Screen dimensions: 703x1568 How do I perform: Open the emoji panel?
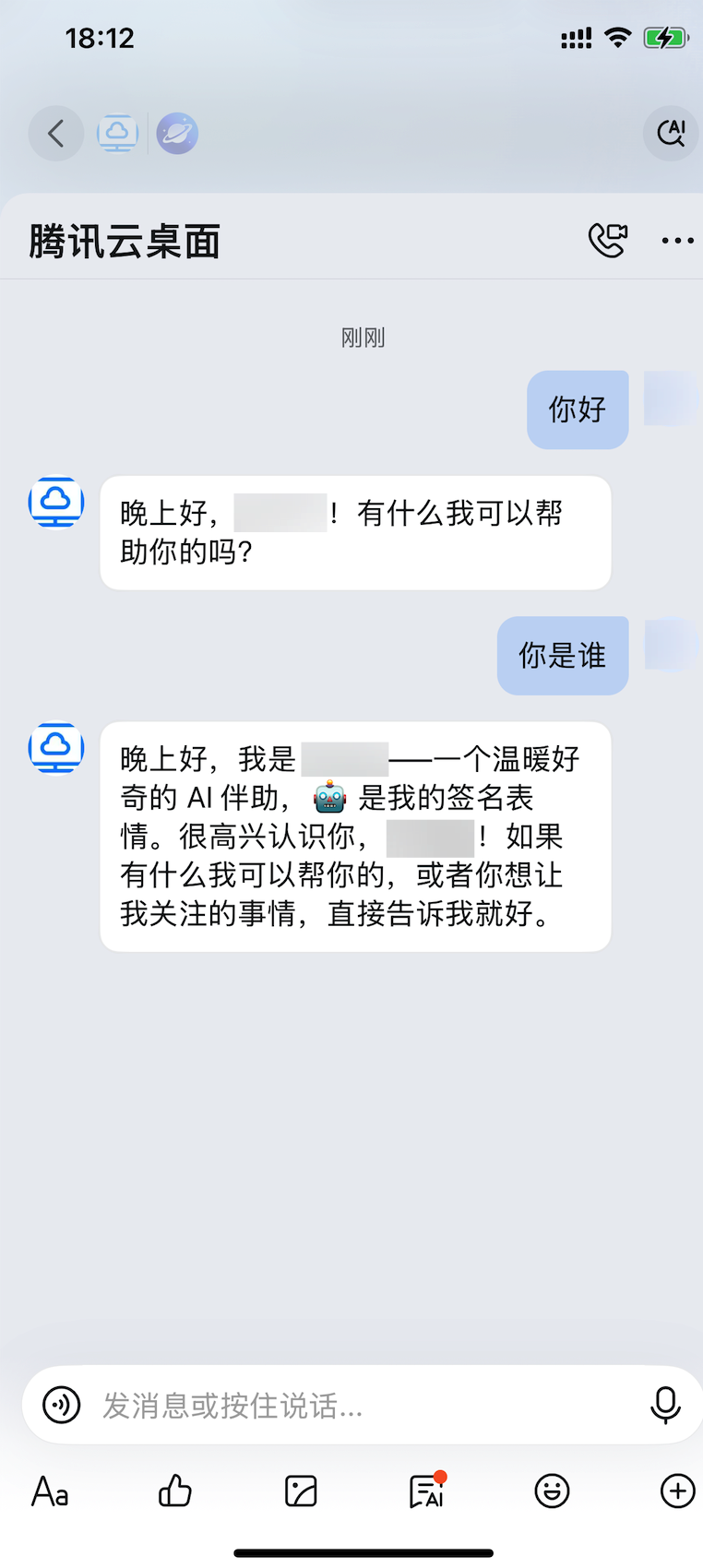(552, 1491)
